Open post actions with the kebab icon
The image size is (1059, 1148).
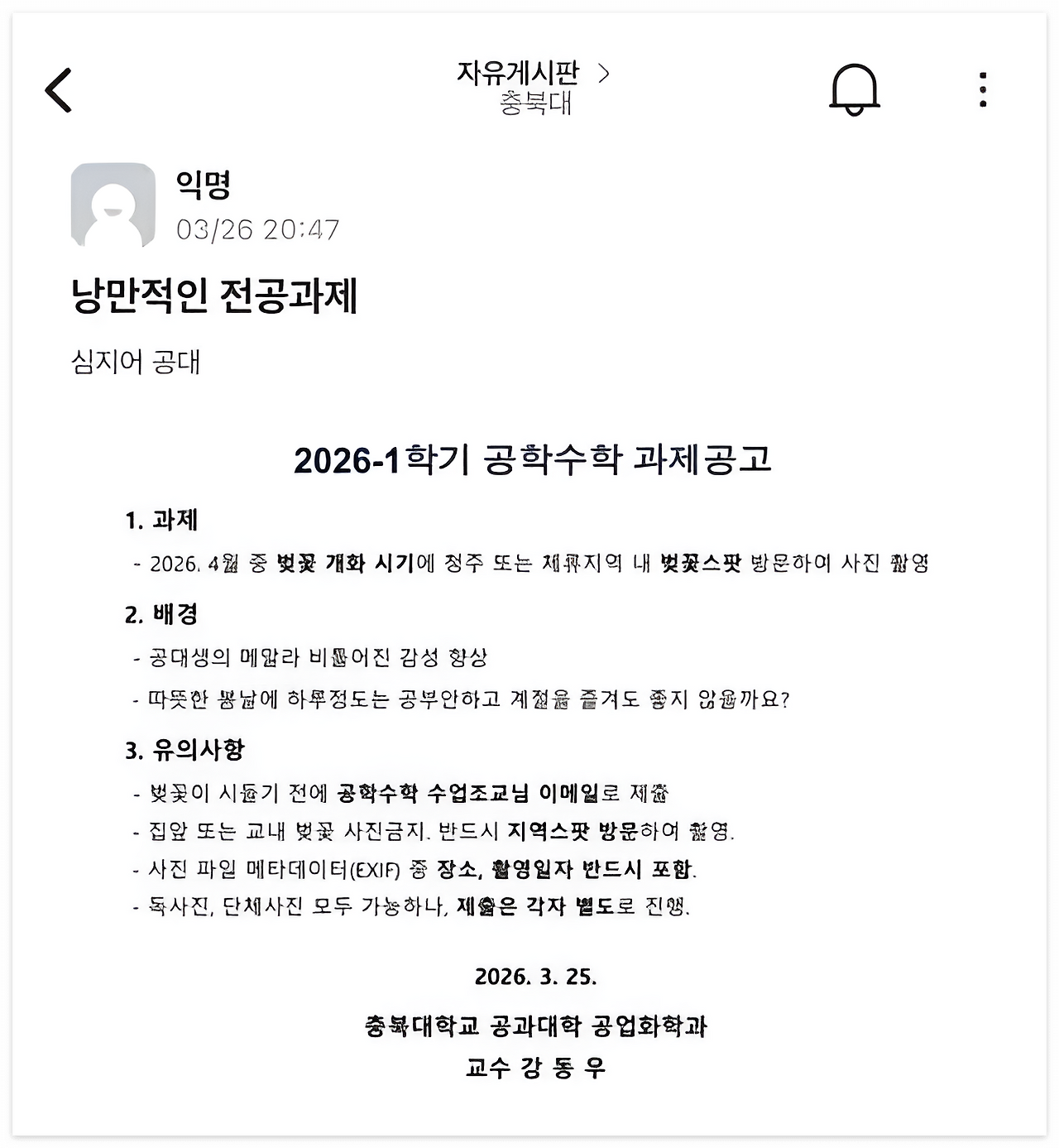point(982,91)
